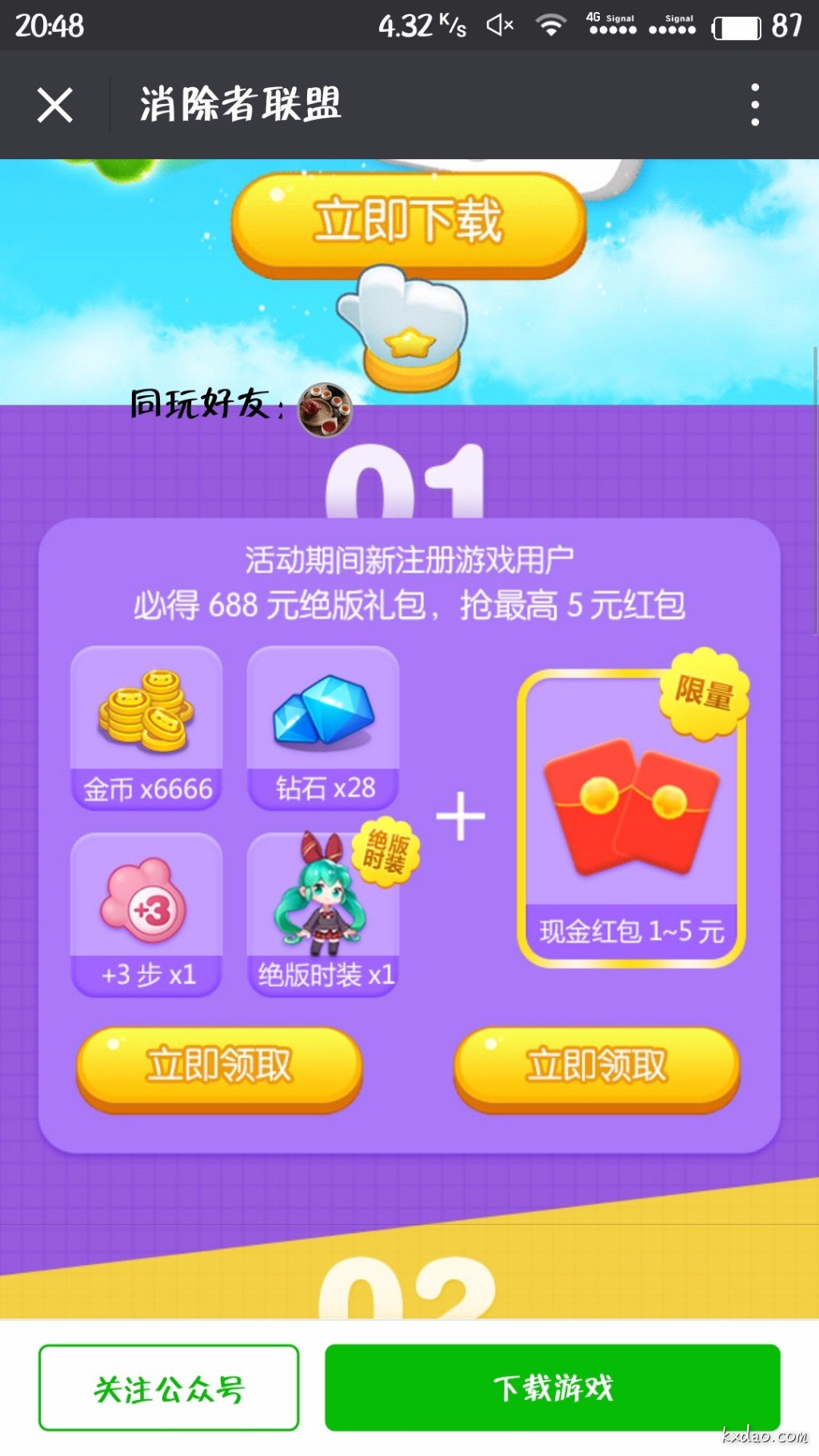Claim the cash red packet 立即领取
The image size is (819, 1456).
point(597,1067)
